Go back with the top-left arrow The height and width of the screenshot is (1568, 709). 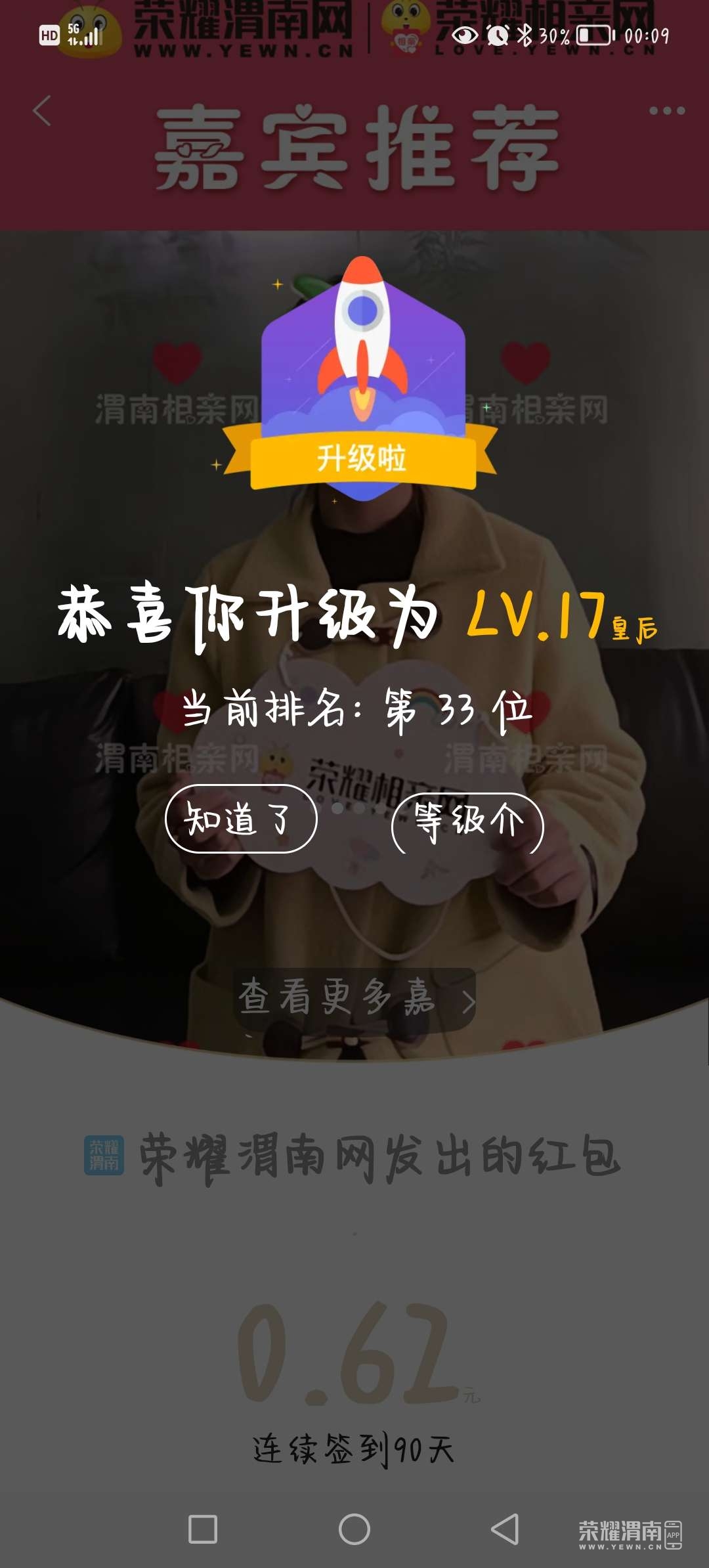coord(42,110)
